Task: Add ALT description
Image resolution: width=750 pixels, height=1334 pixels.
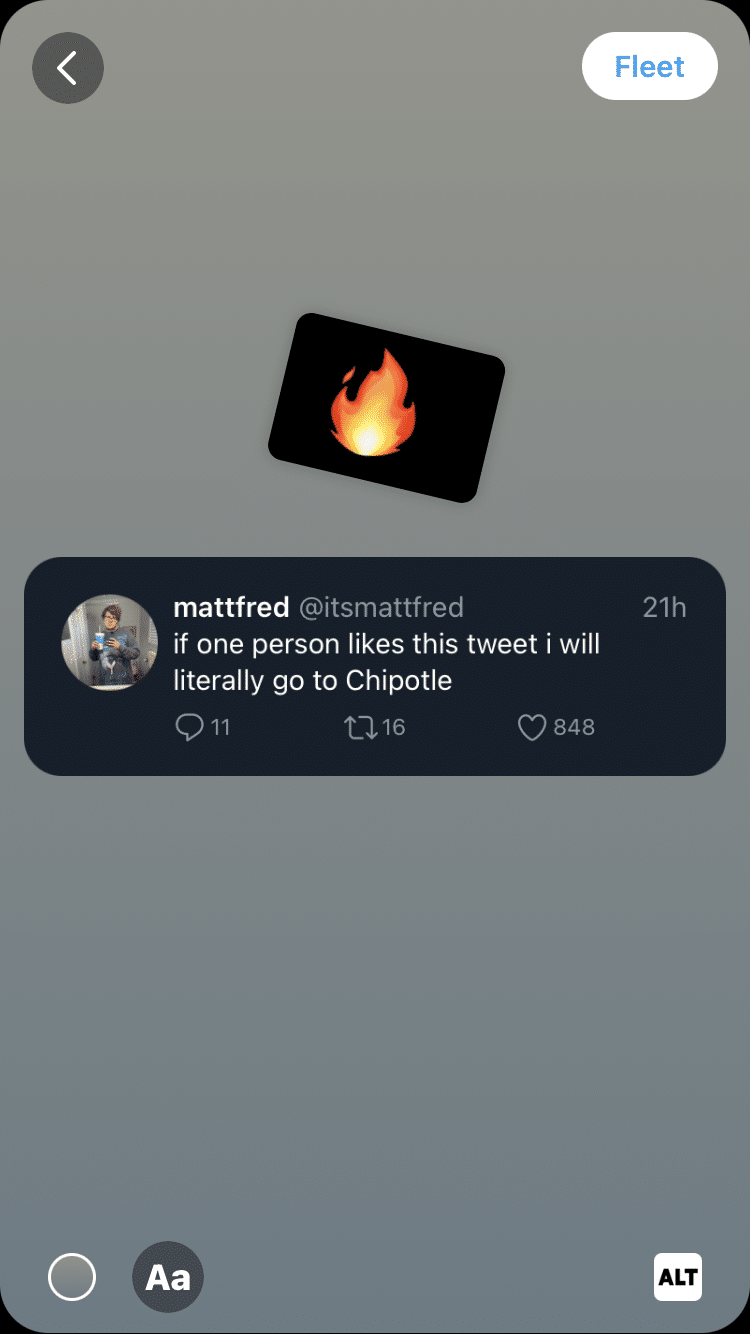Action: coord(678,1277)
